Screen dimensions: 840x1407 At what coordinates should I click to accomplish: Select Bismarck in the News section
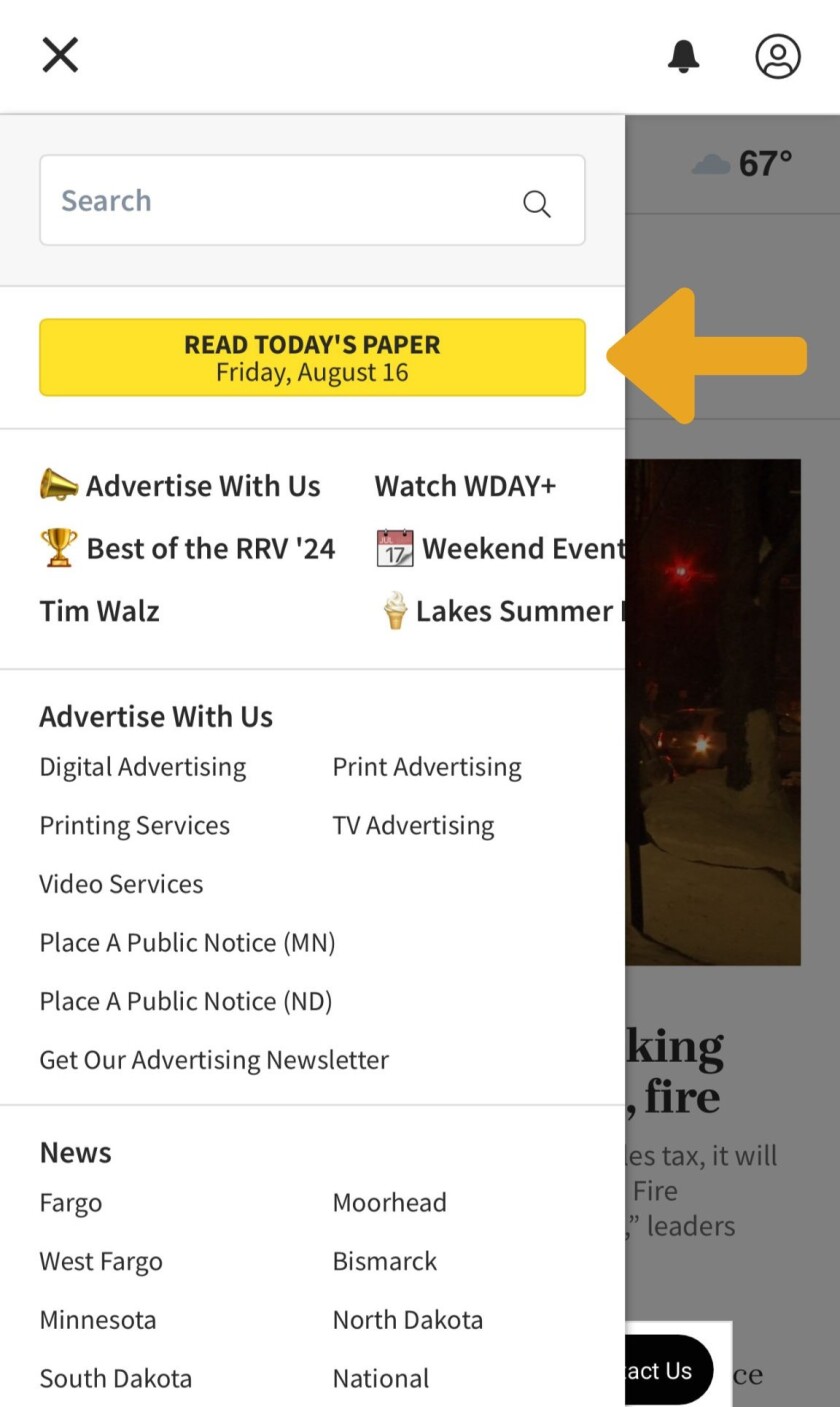coord(384,1261)
